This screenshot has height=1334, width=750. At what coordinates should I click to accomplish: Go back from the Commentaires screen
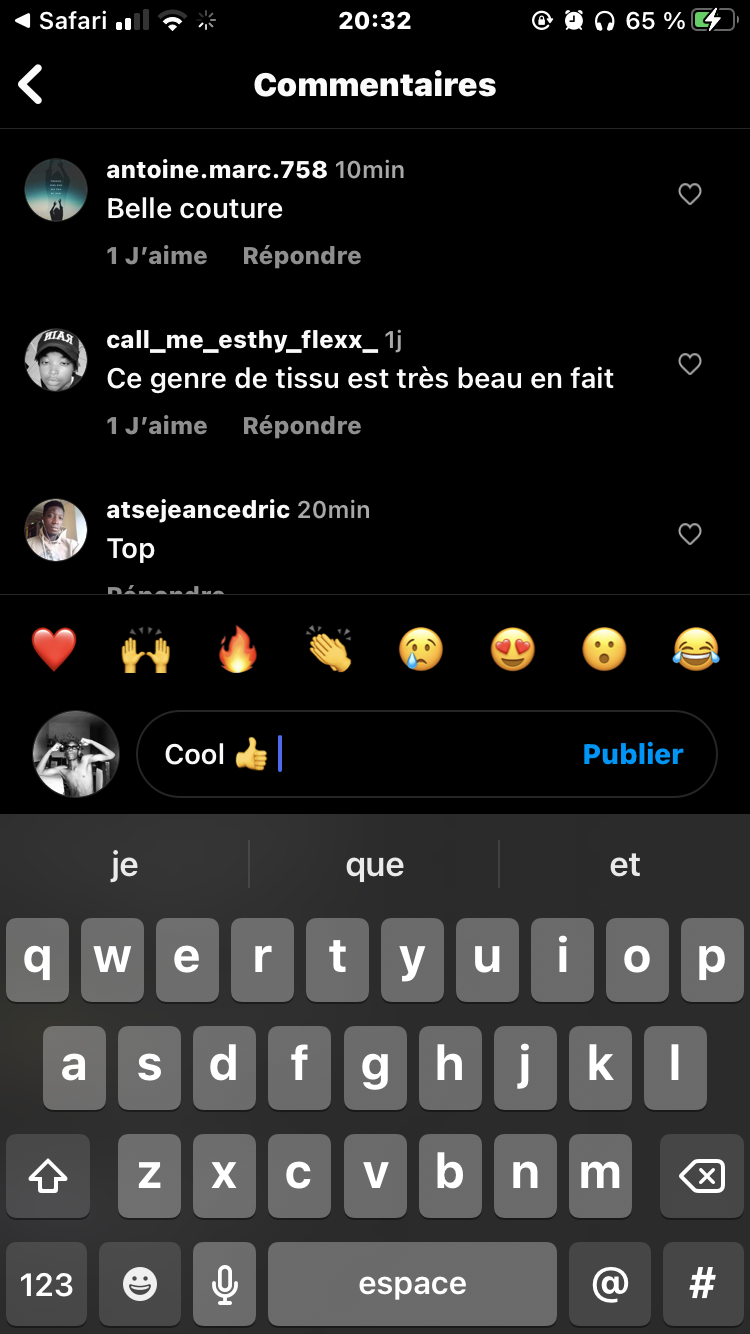click(32, 85)
